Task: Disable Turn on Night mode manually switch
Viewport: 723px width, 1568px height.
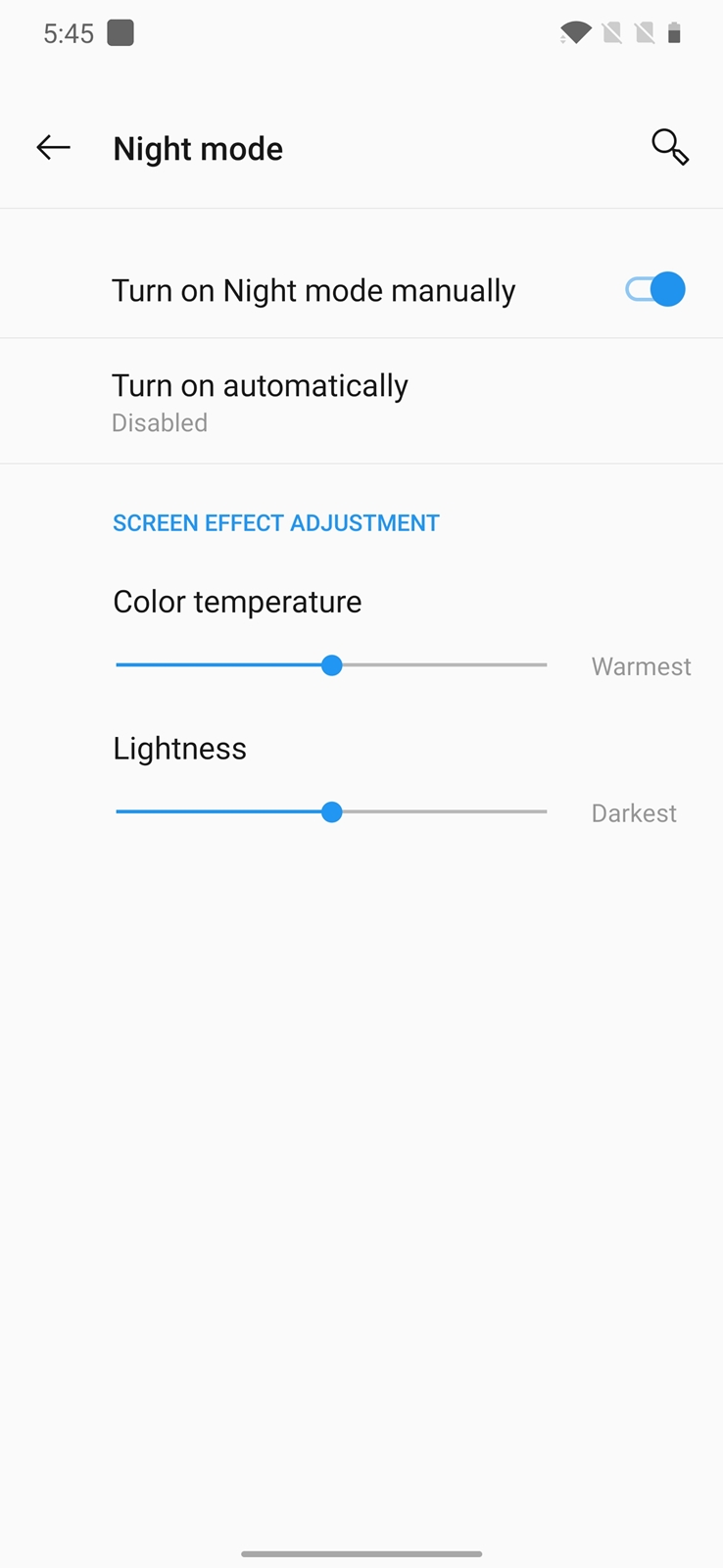Action: click(x=655, y=290)
